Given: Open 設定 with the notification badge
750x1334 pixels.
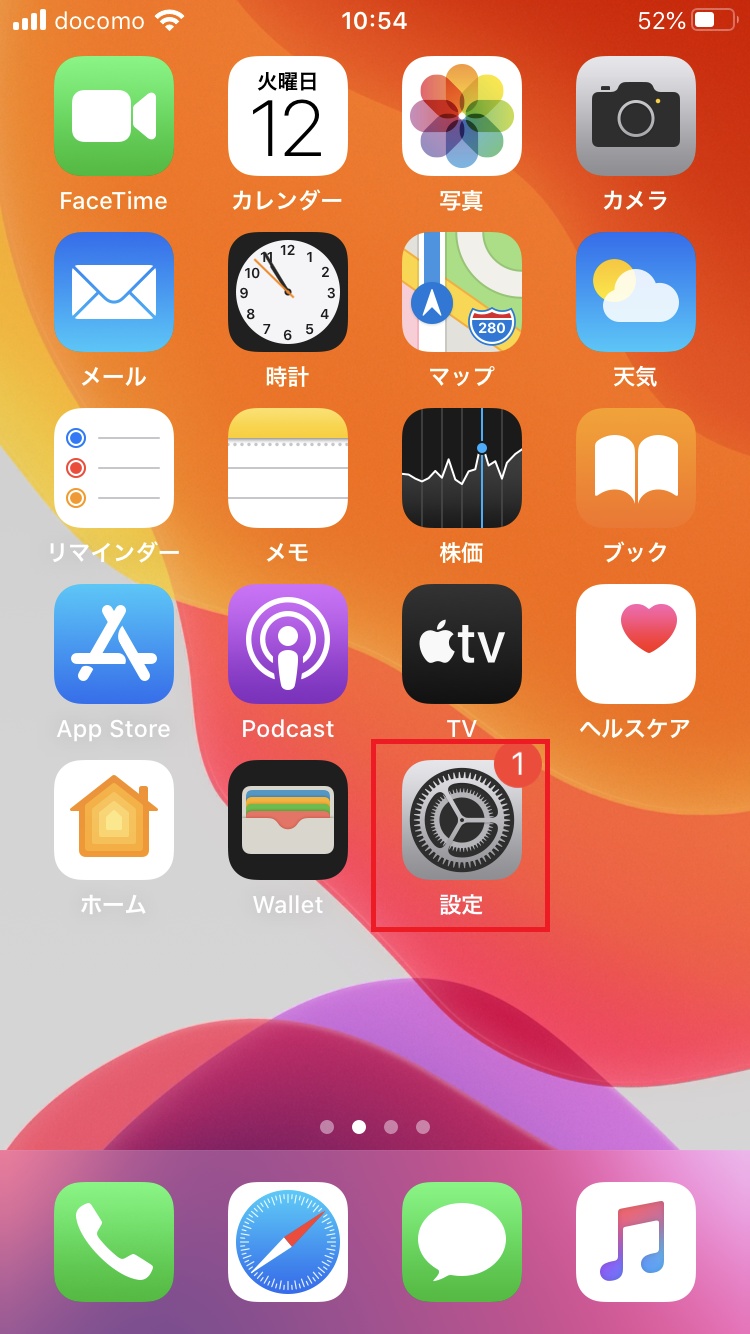Looking at the screenshot, I should coord(461,819).
